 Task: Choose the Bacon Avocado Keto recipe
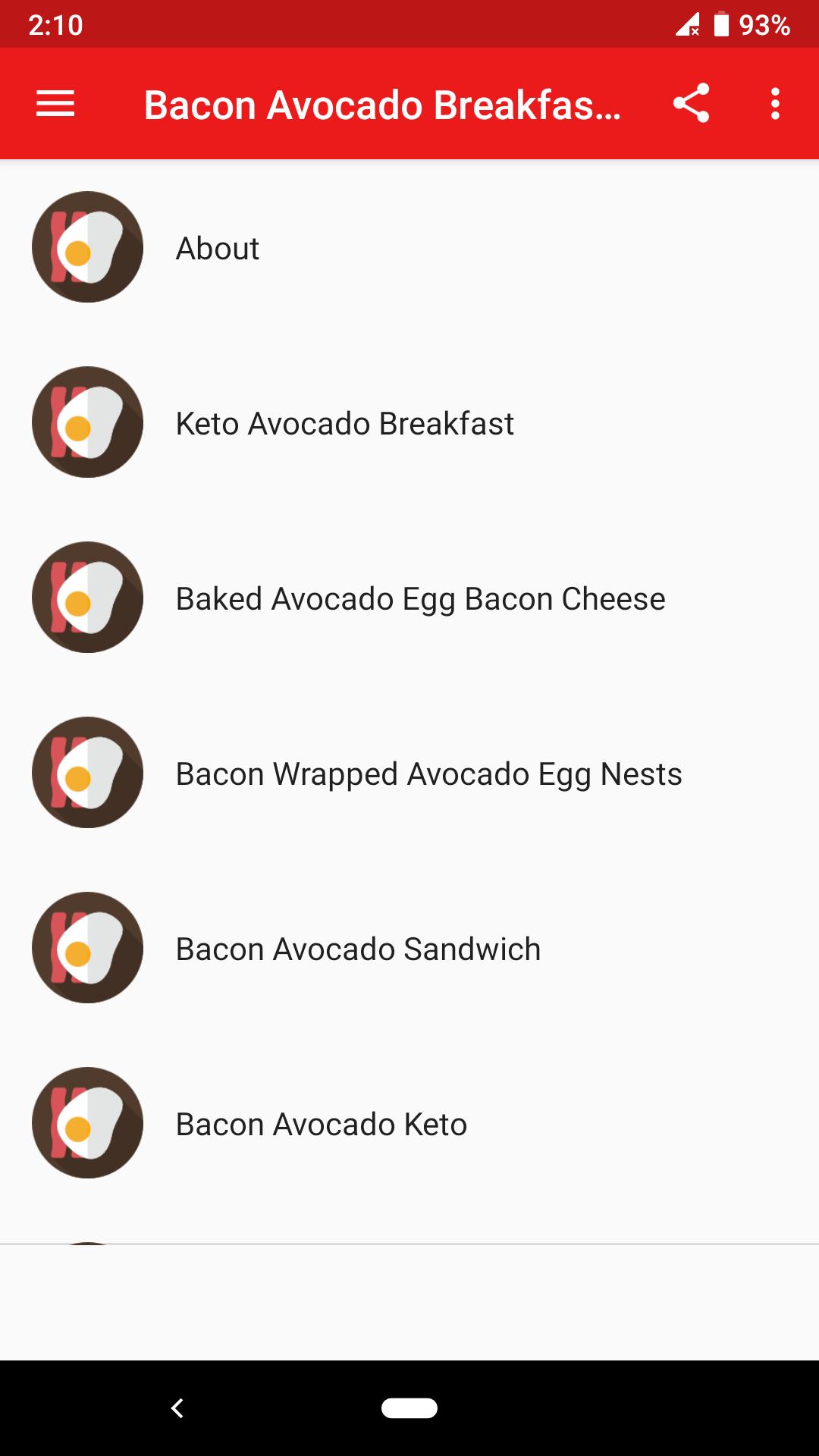pyautogui.click(x=409, y=1123)
